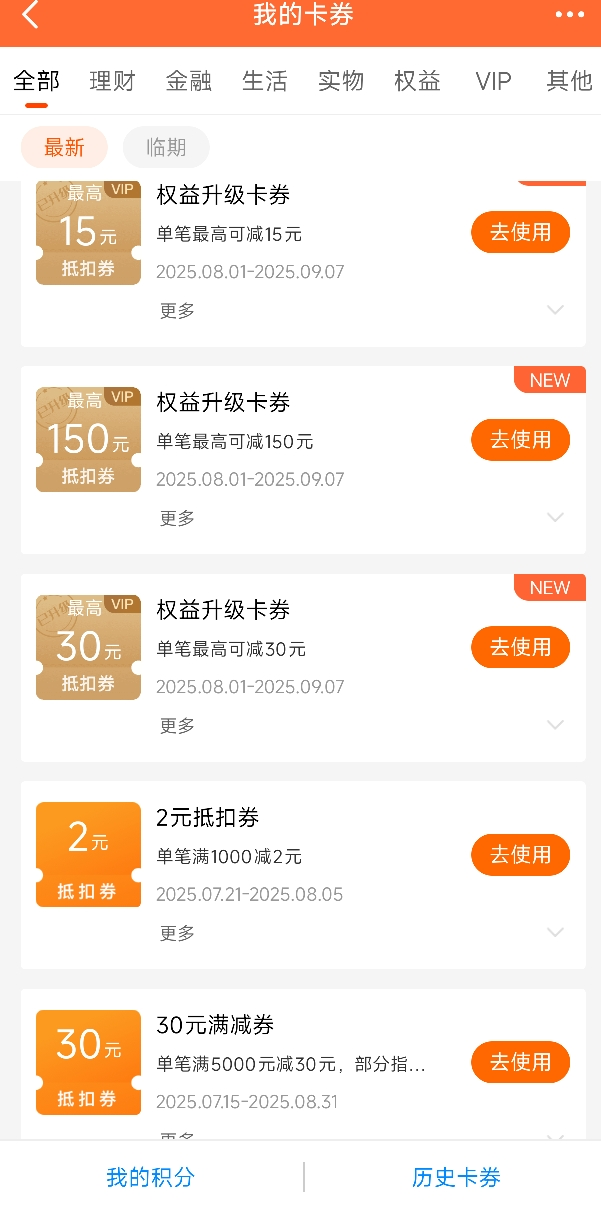Use the 权益升级卡券 worth 30元
The width and height of the screenshot is (601, 1205).
[520, 647]
